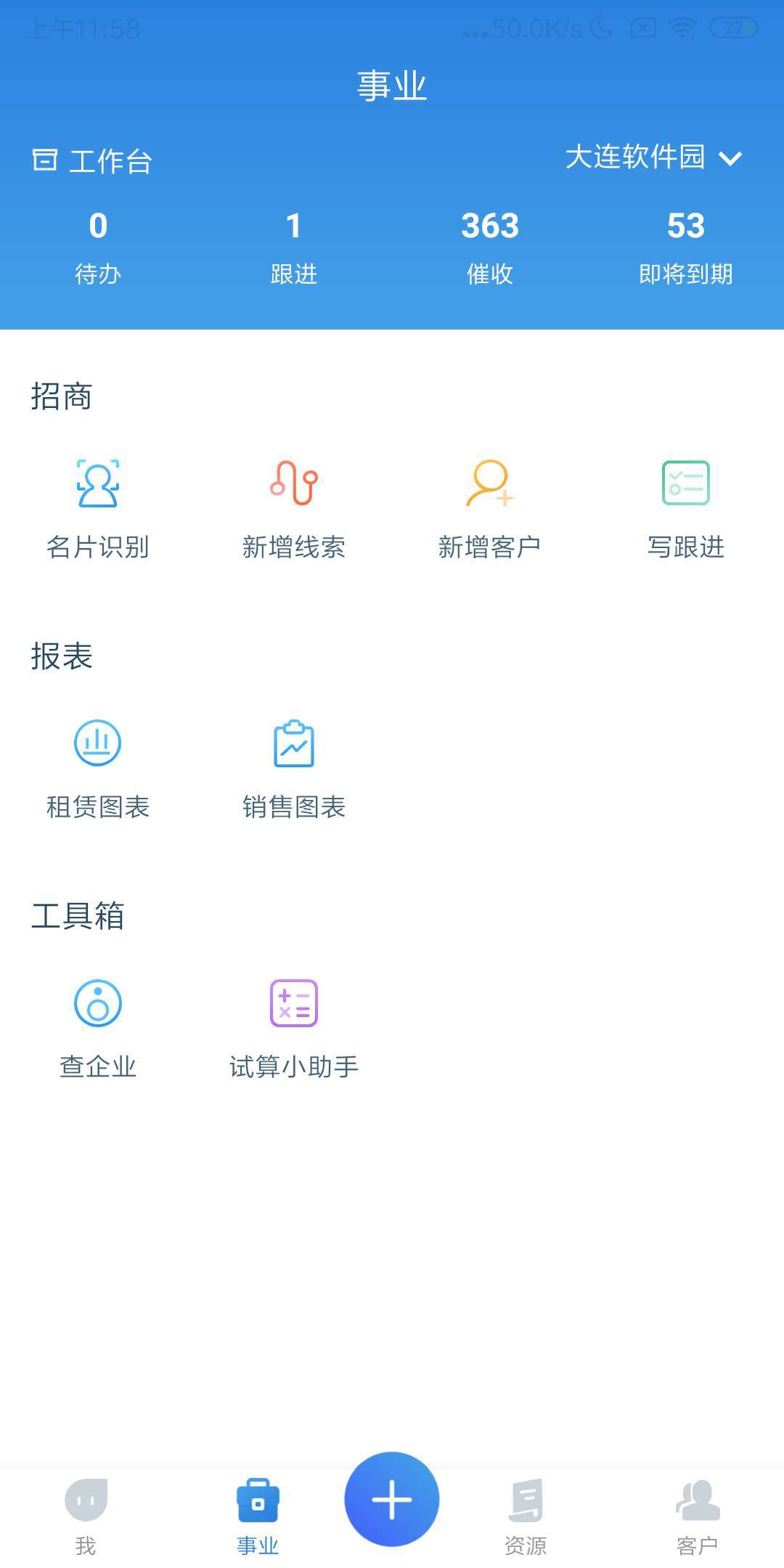
Task: View 即将到期 items expiring soon
Action: (685, 247)
